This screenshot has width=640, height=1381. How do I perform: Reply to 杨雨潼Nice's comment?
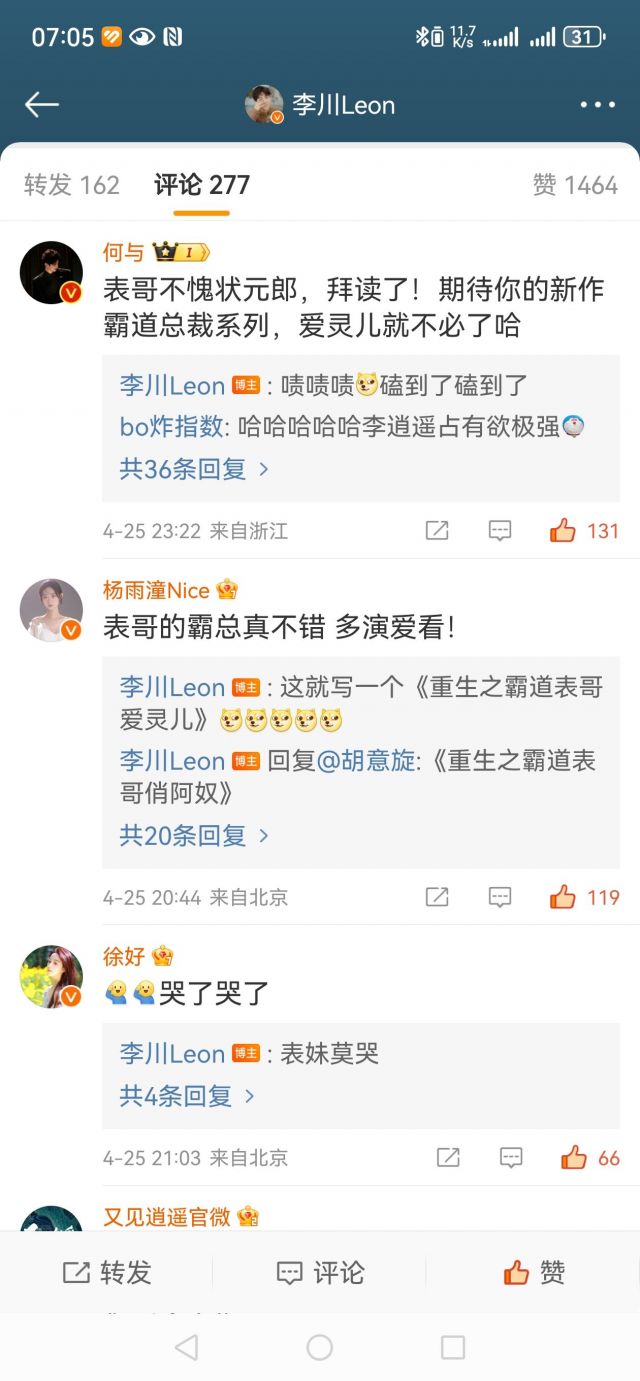(500, 897)
